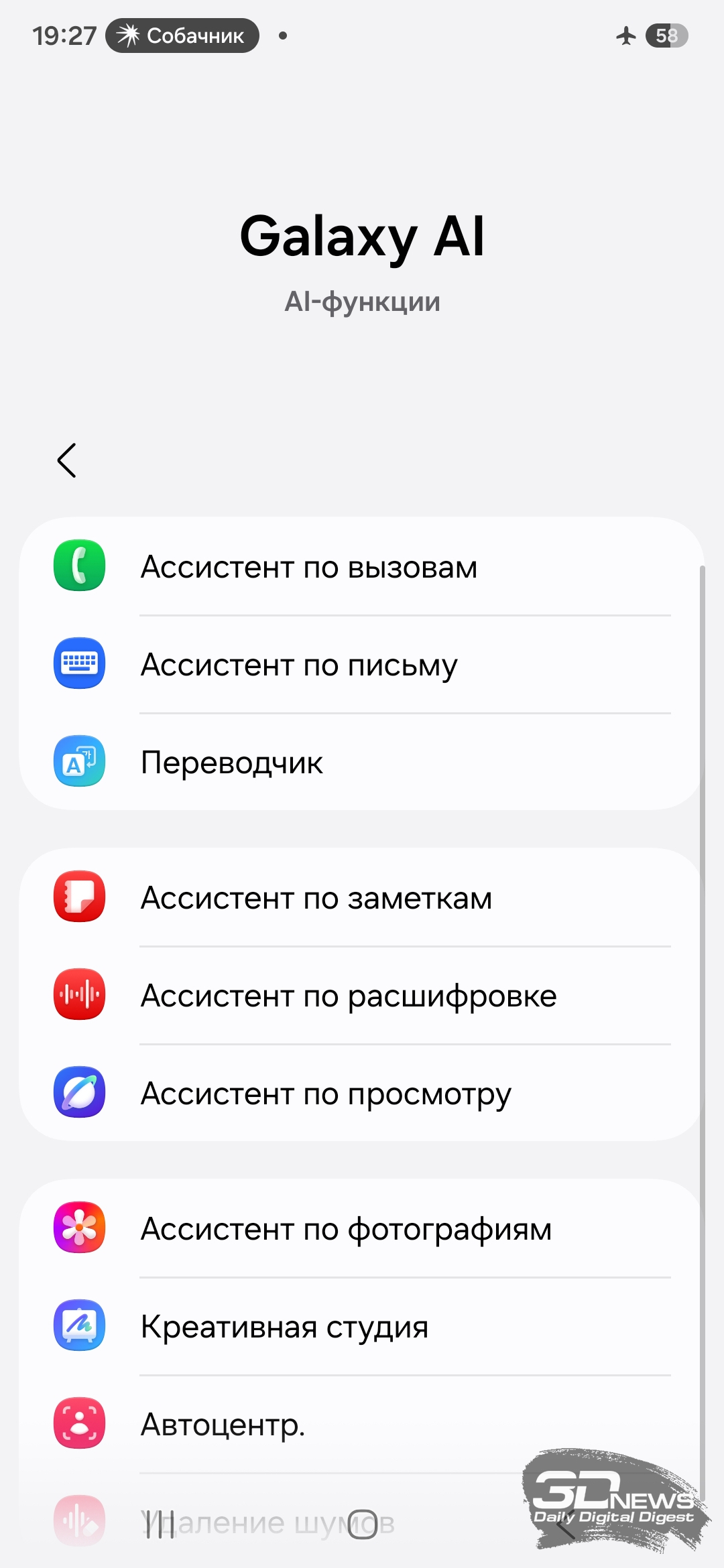Select the Автоцентр. row
This screenshot has height=1568, width=724.
pos(362,1424)
